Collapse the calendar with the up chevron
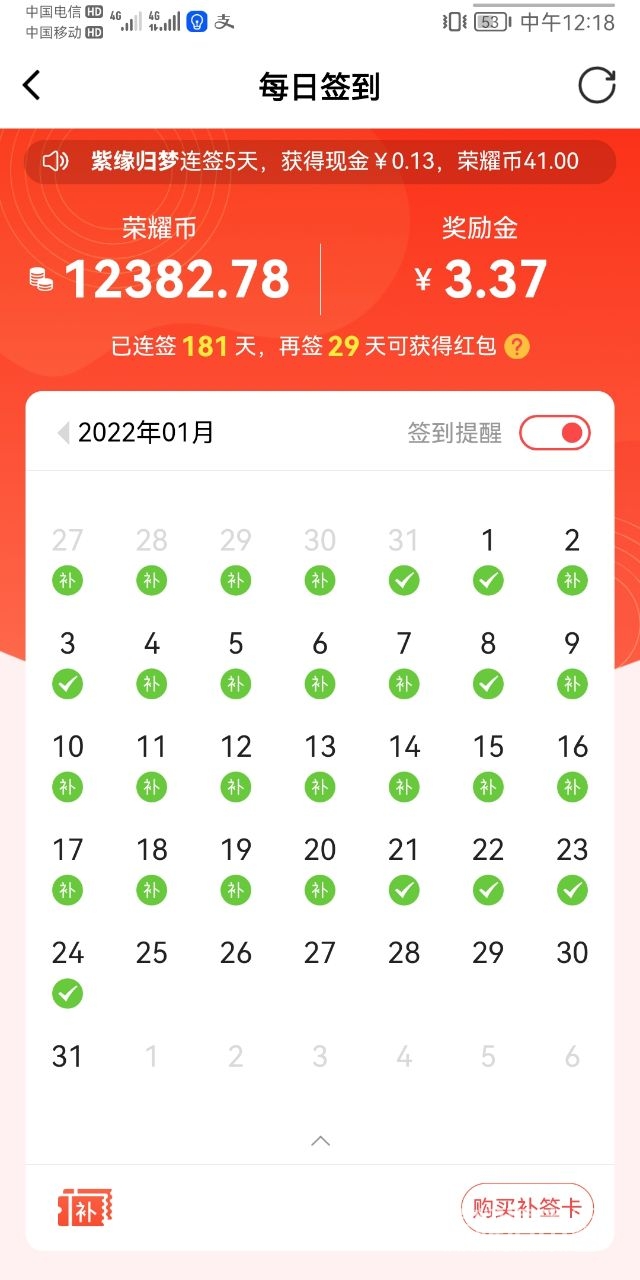 [x=320, y=1141]
